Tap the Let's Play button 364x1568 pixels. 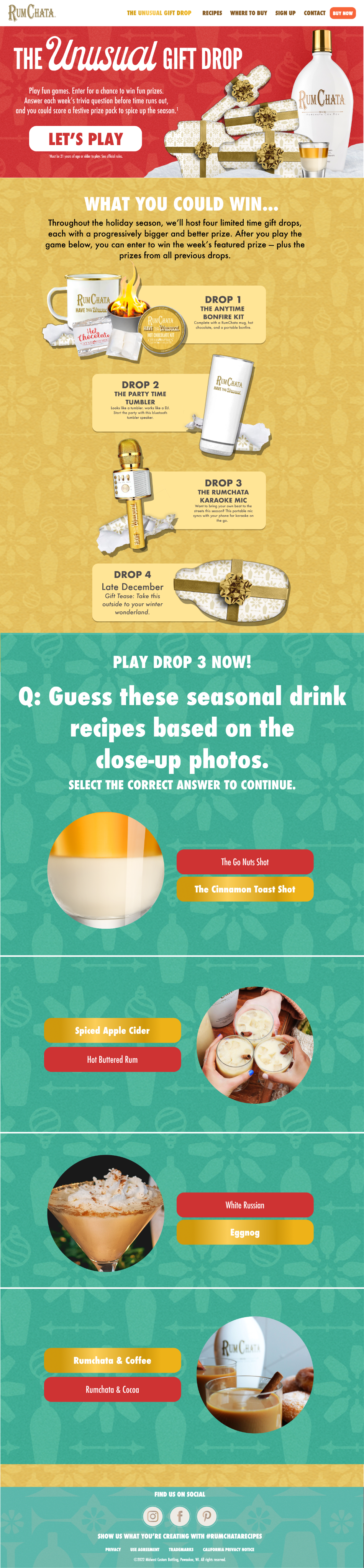click(85, 139)
